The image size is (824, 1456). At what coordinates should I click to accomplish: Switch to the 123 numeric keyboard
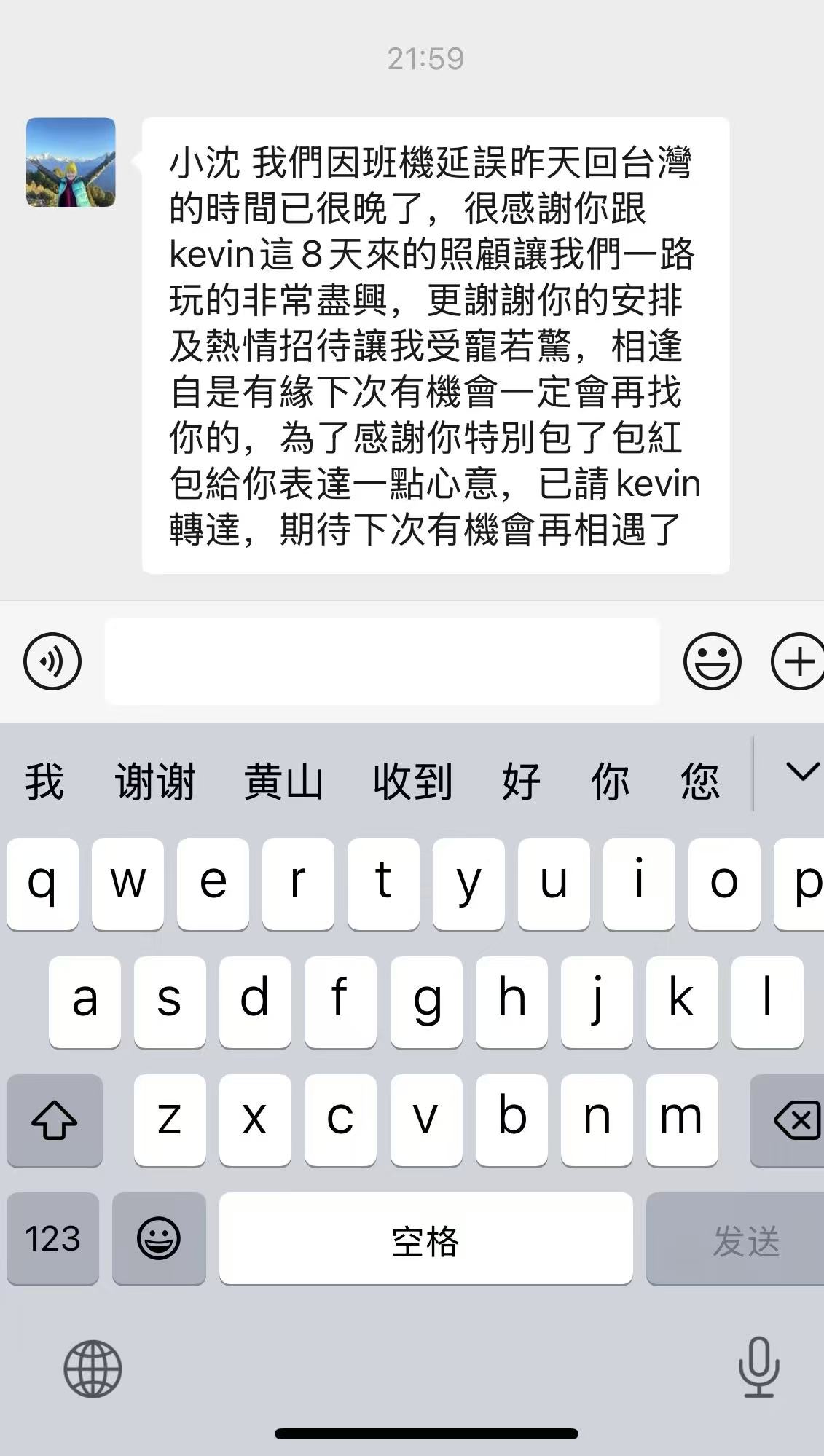[52, 1238]
